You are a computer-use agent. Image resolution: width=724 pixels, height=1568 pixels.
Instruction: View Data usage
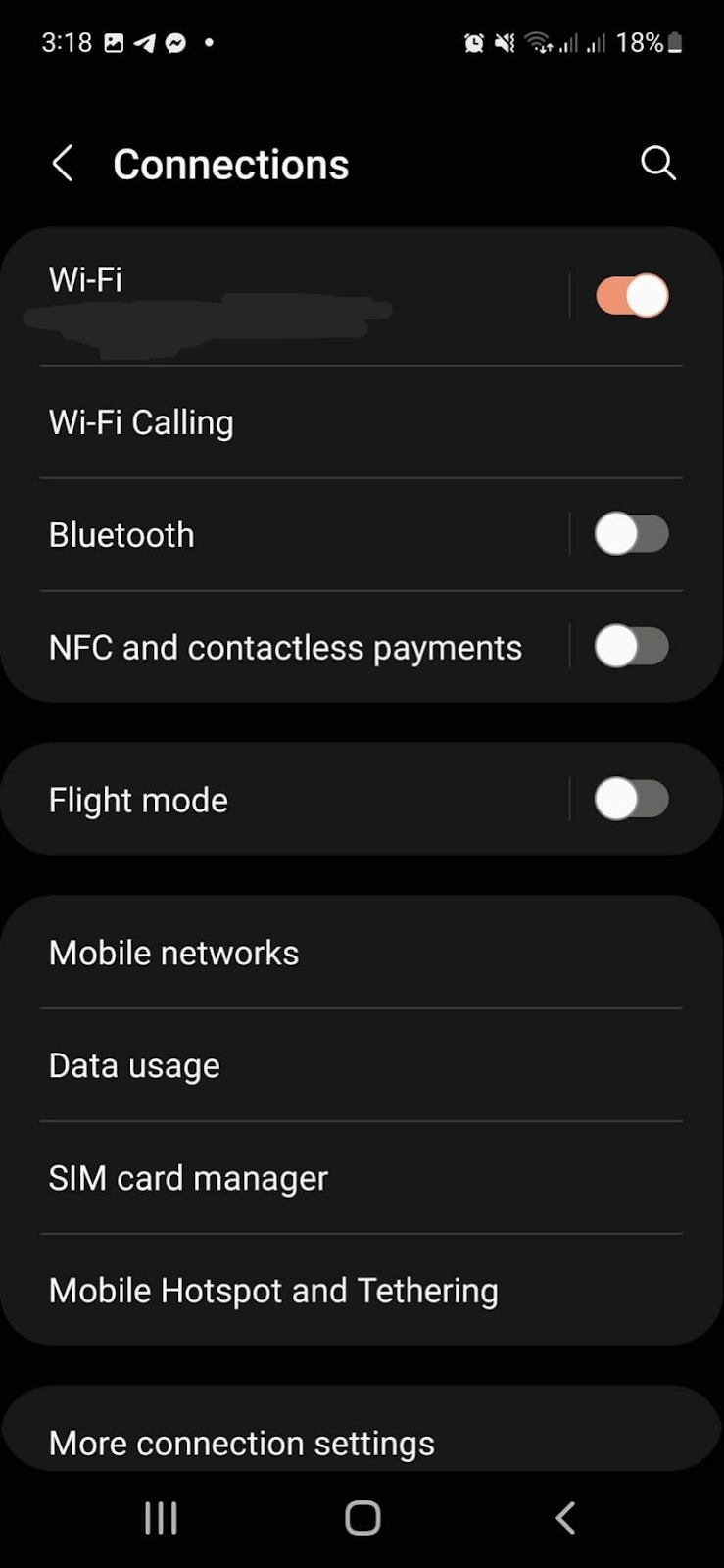coord(362,1065)
